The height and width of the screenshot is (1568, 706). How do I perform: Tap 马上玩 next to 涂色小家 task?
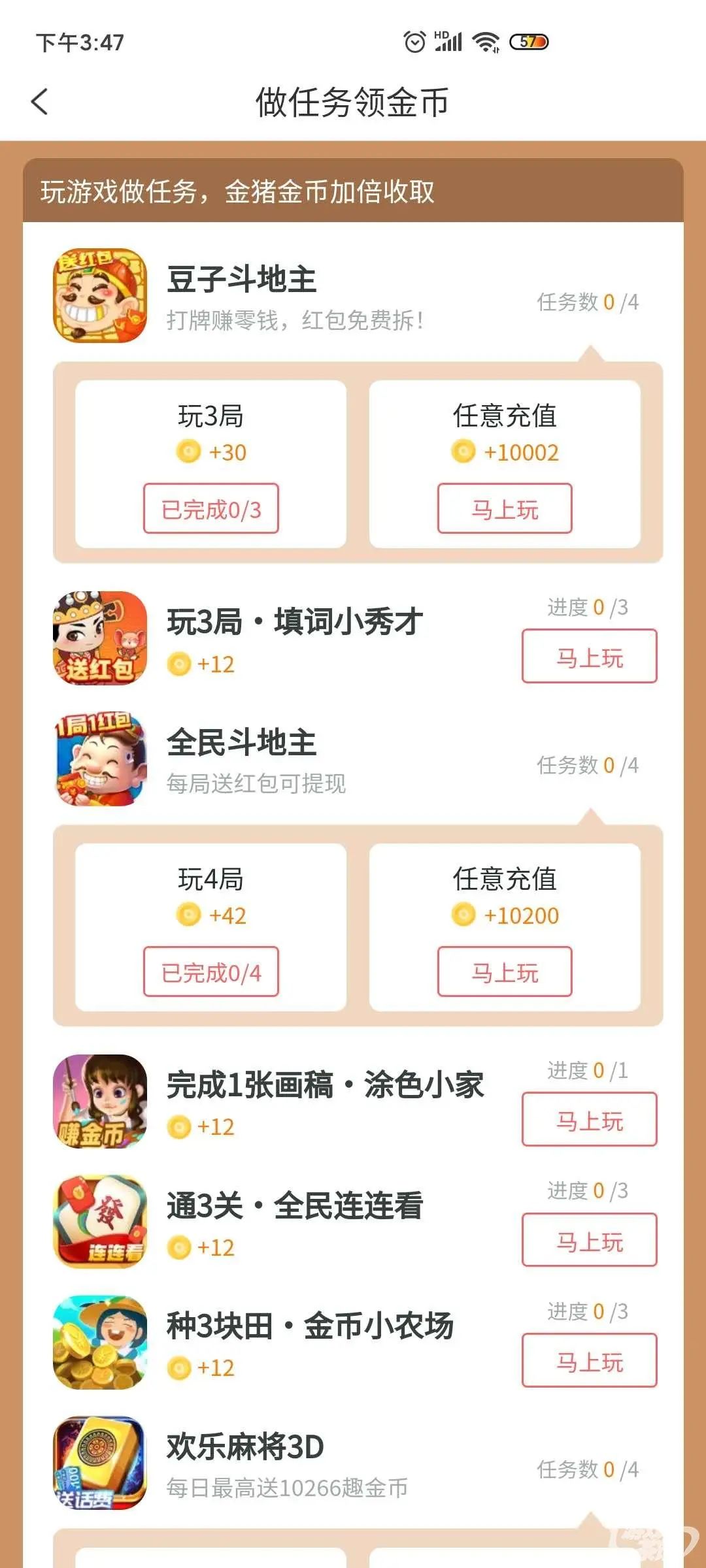pyautogui.click(x=588, y=1120)
